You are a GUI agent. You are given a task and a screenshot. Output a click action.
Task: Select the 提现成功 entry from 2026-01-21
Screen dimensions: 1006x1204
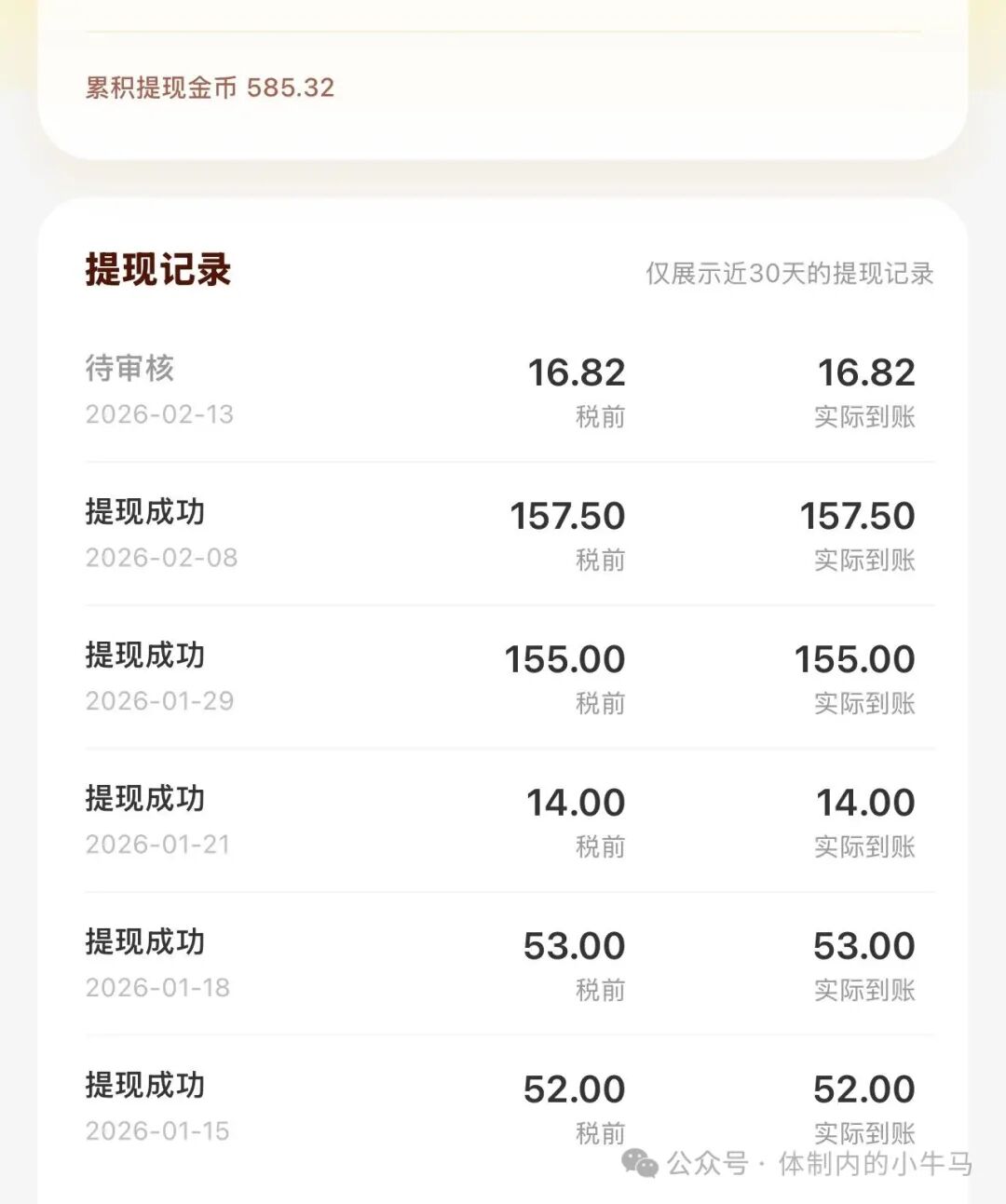145,800
